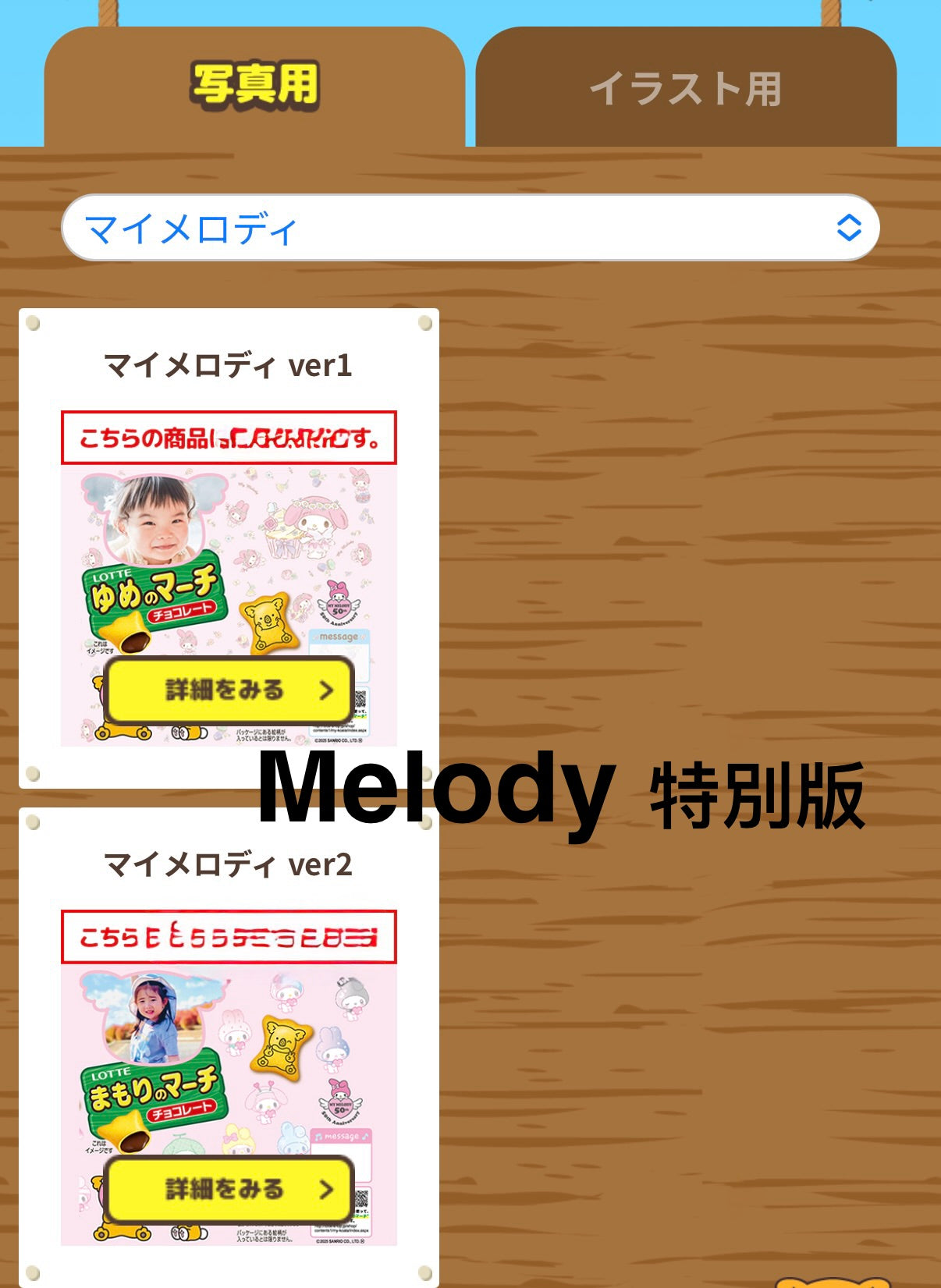Image resolution: width=941 pixels, height=1288 pixels.
Task: Open the マイメロディ character dropdown
Action: tap(470, 228)
